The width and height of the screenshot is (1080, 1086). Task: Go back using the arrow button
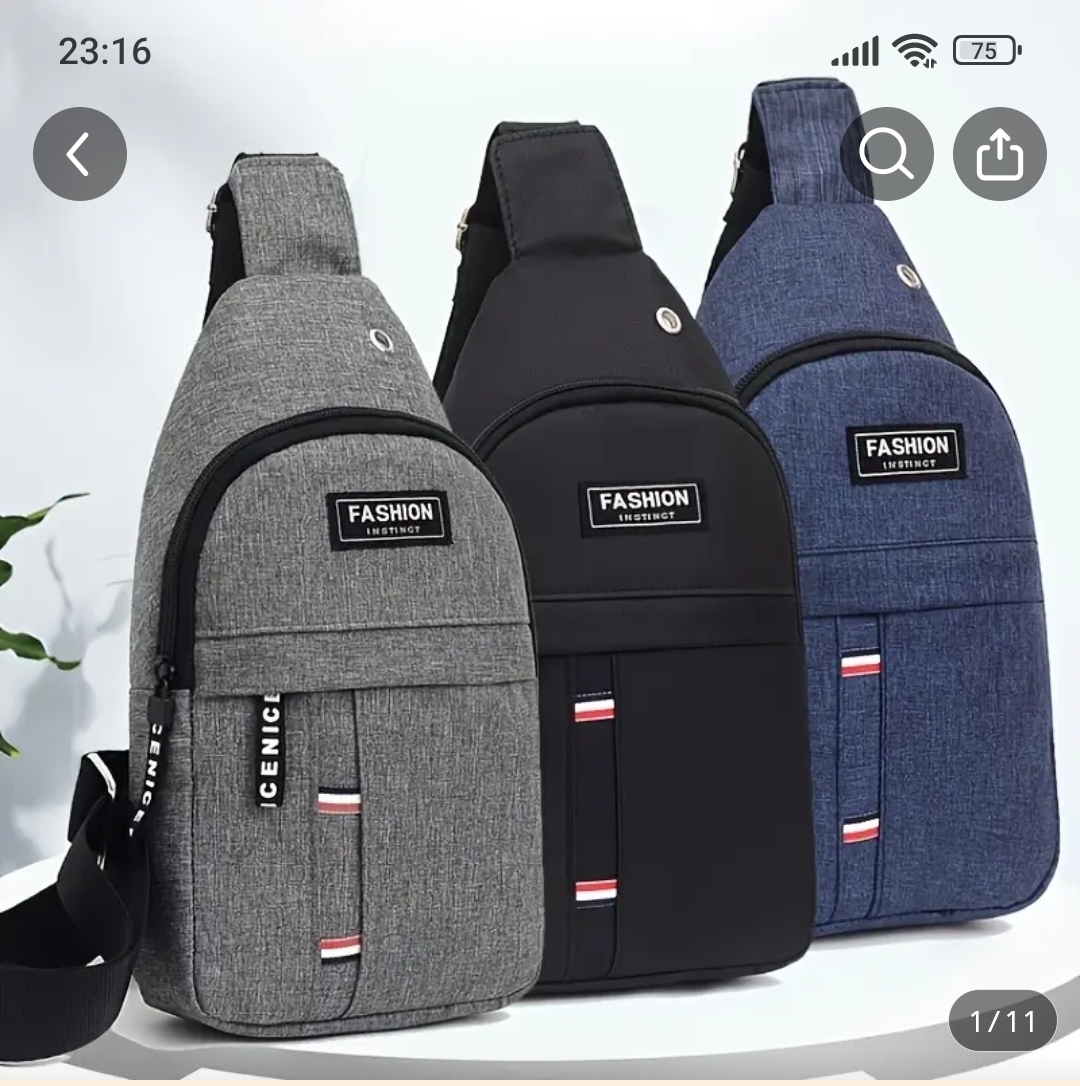80,154
